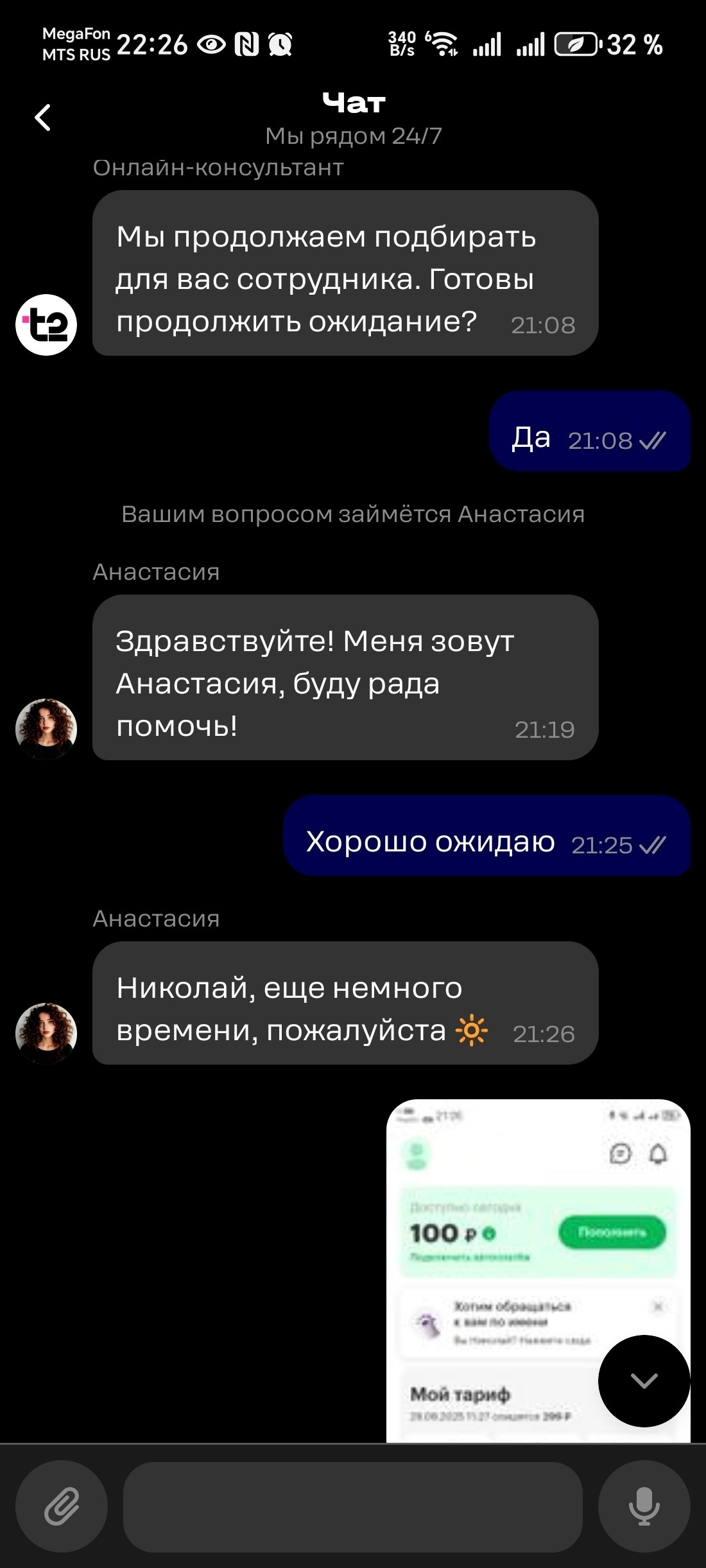706x1568 pixels.
Task: Tap the message input field
Action: pyautogui.click(x=352, y=1507)
